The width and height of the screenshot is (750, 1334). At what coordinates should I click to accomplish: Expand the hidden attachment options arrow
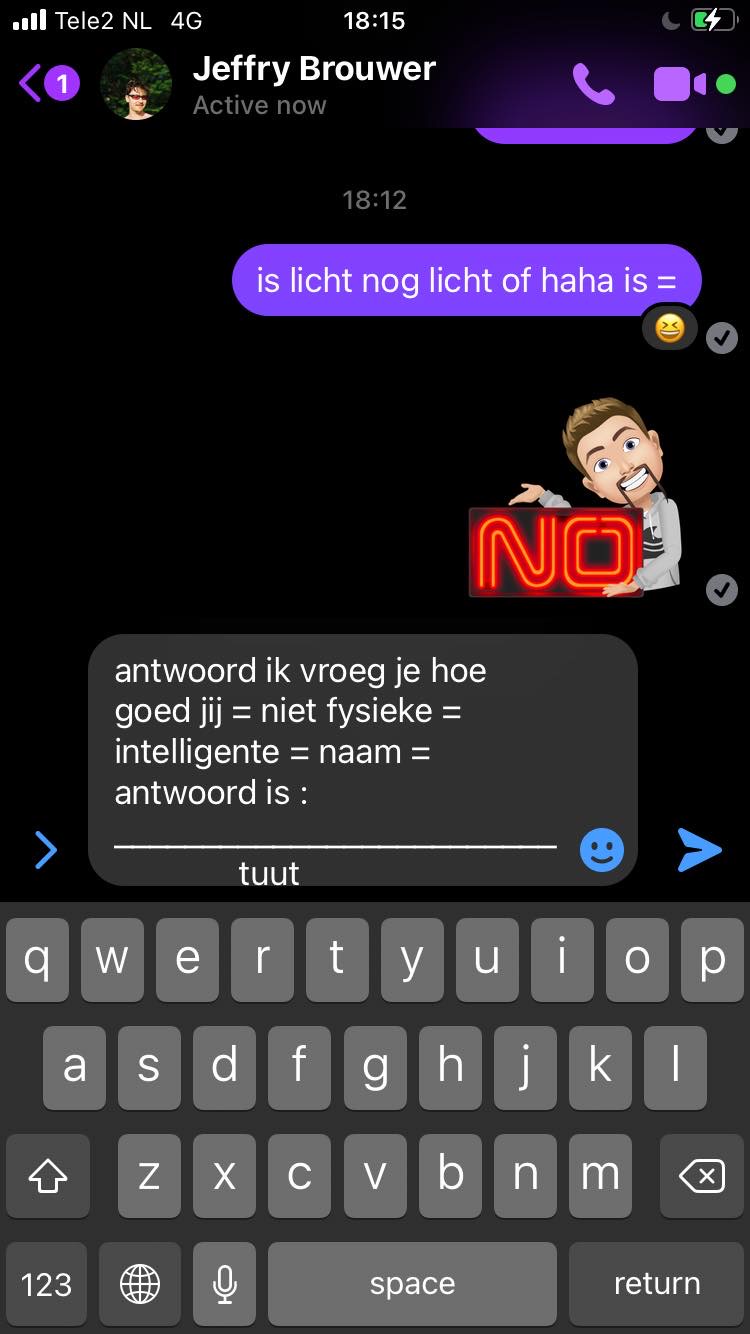[45, 850]
